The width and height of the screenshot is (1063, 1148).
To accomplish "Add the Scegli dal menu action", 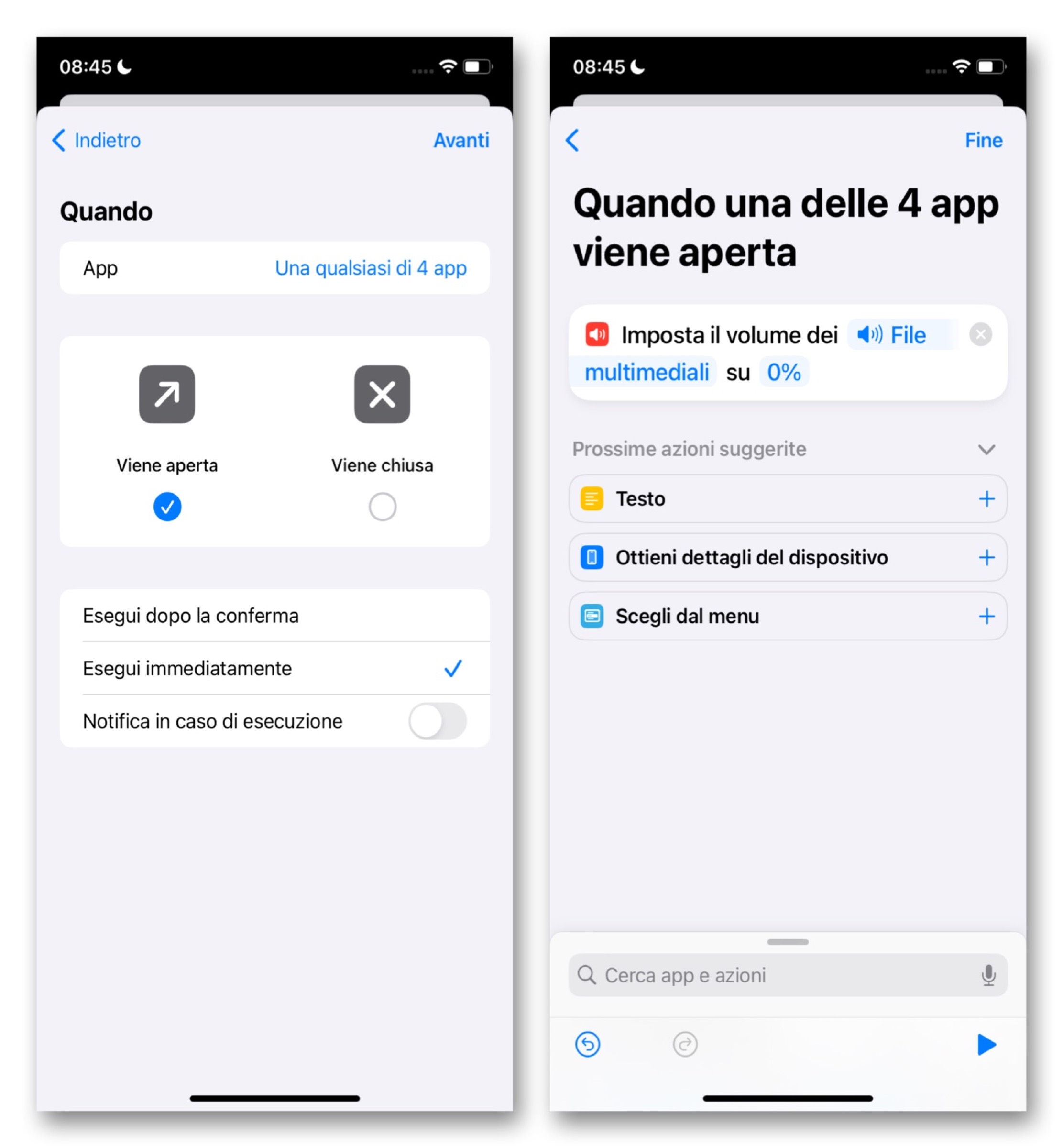I will (986, 616).
